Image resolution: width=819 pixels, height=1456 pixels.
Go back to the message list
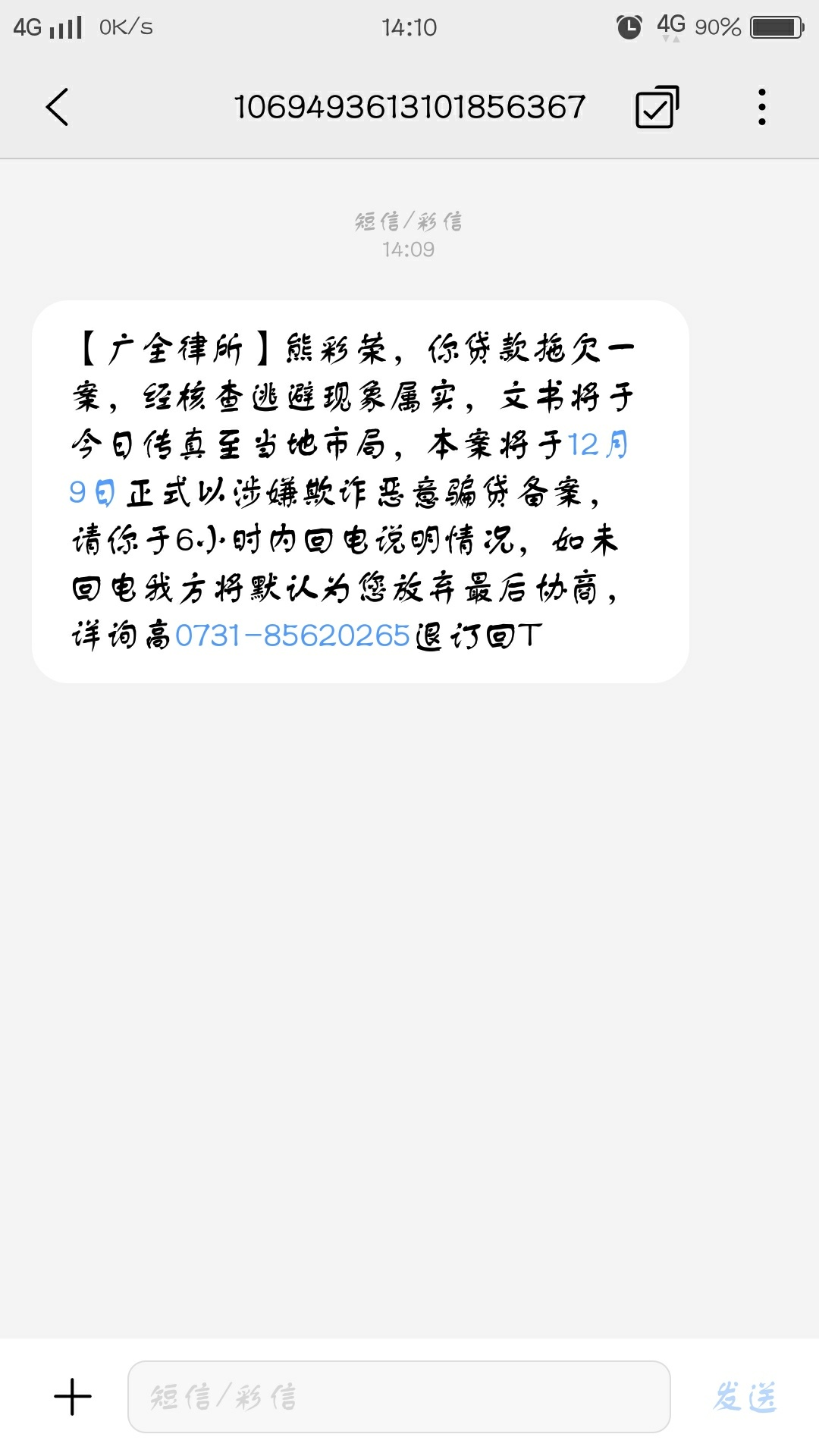tap(58, 107)
